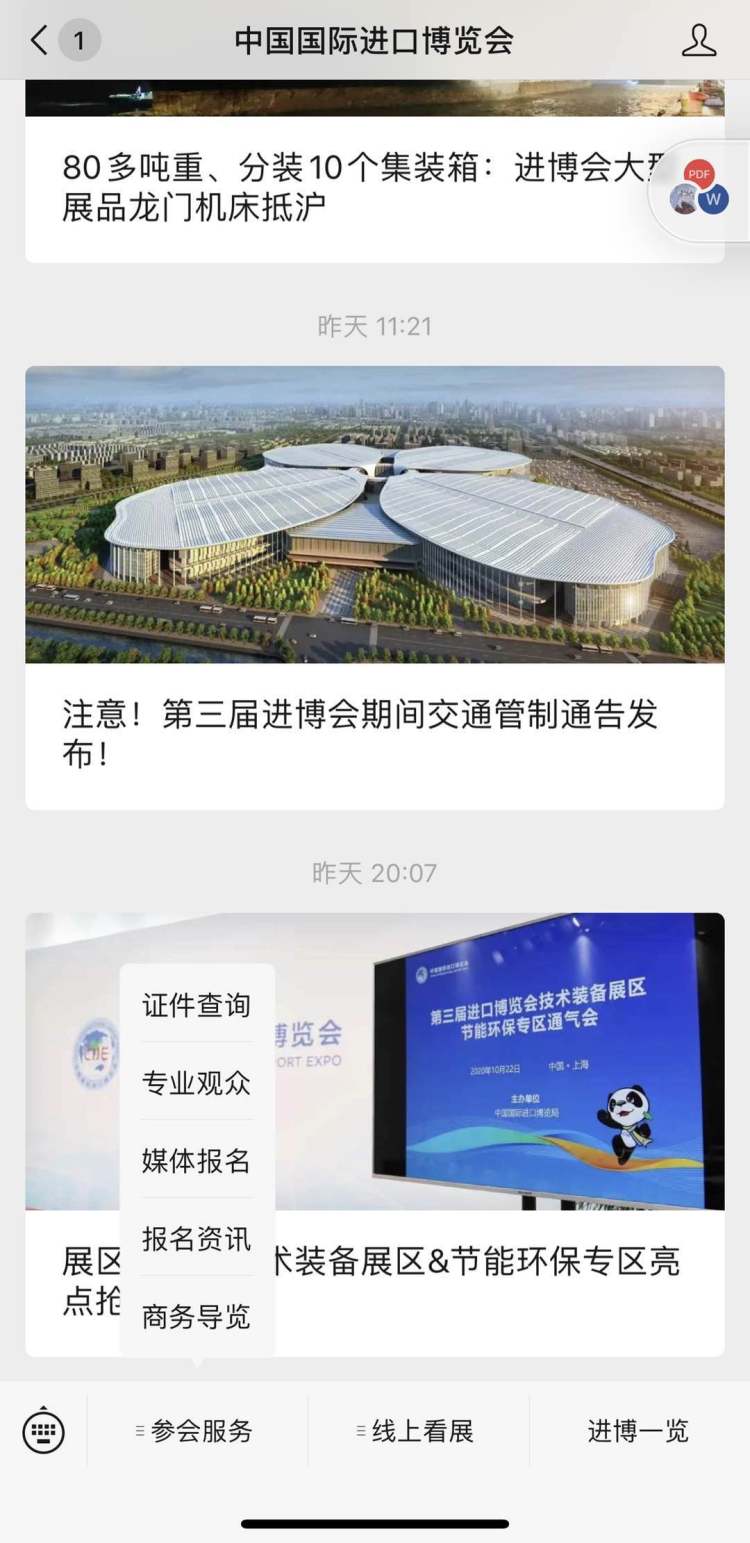Open the floating PDF file bubble

pos(699,188)
